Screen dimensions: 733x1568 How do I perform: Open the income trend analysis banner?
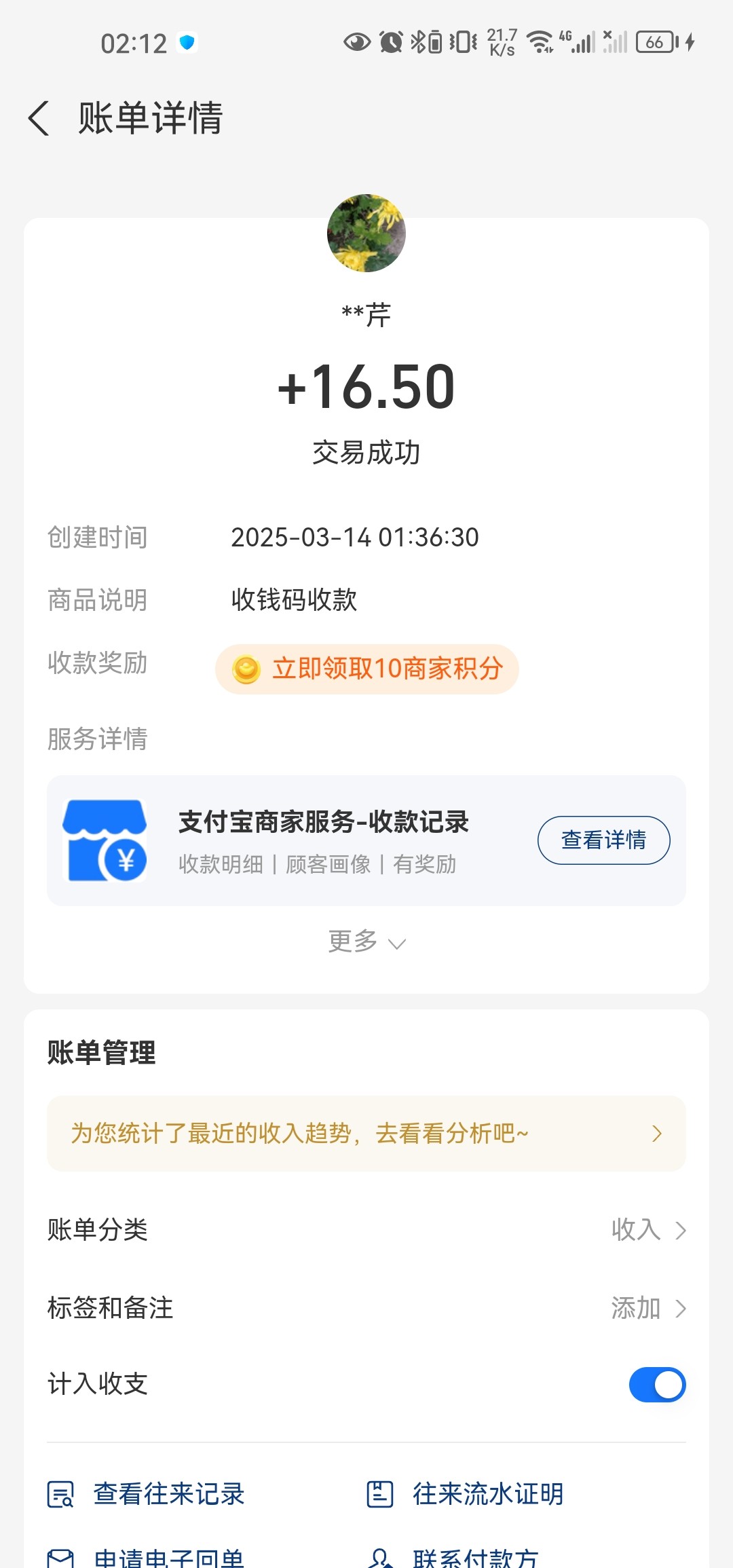pos(366,1133)
